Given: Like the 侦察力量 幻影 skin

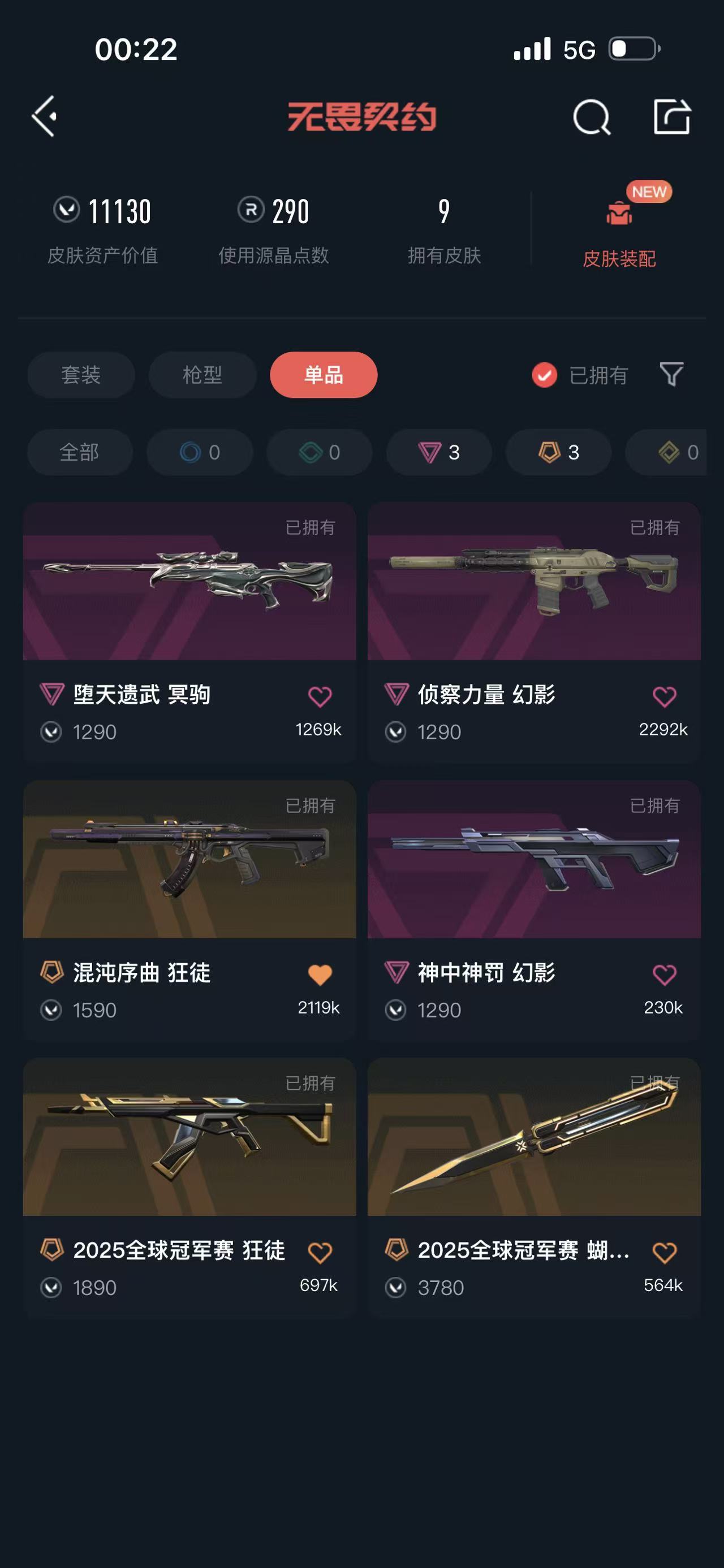Looking at the screenshot, I should (663, 696).
